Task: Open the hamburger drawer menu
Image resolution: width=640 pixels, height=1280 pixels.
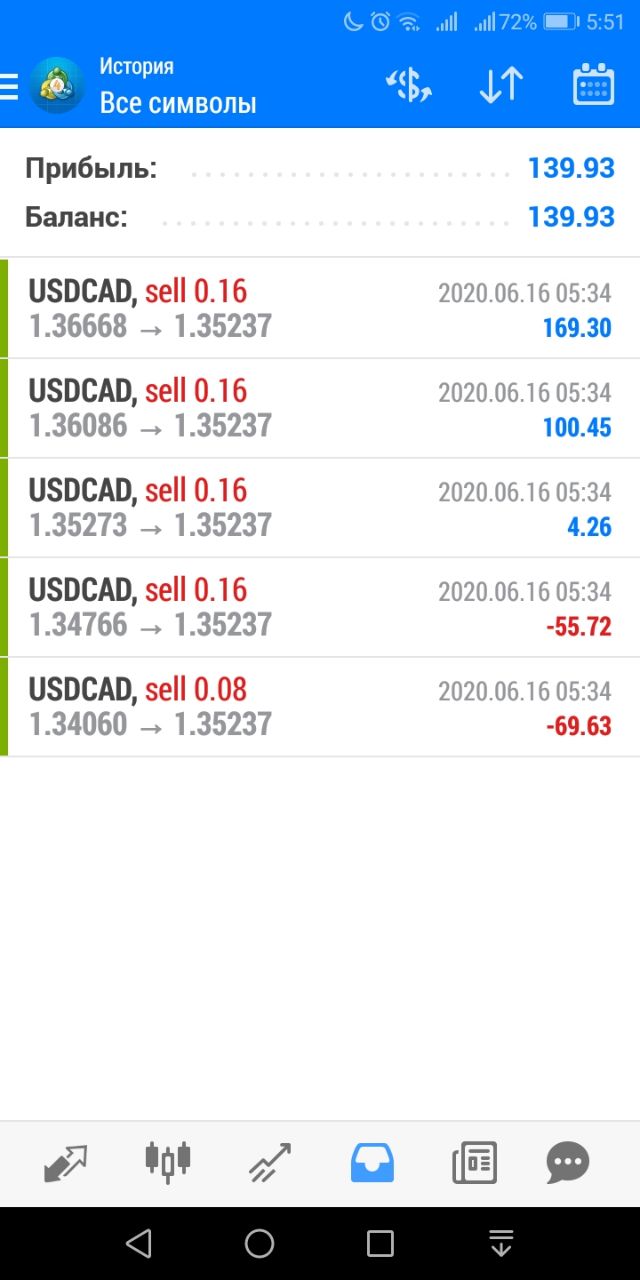Action: point(9,87)
